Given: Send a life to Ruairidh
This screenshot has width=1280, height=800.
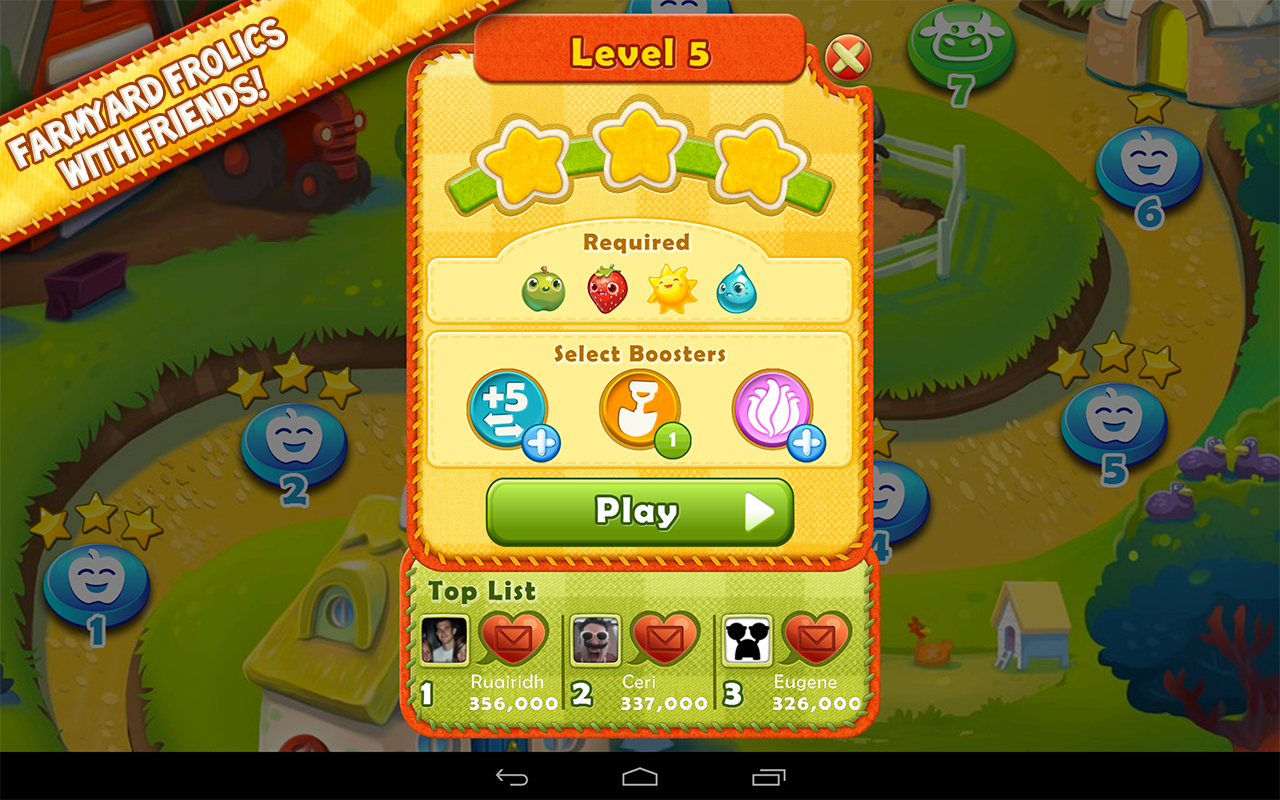Looking at the screenshot, I should [514, 638].
